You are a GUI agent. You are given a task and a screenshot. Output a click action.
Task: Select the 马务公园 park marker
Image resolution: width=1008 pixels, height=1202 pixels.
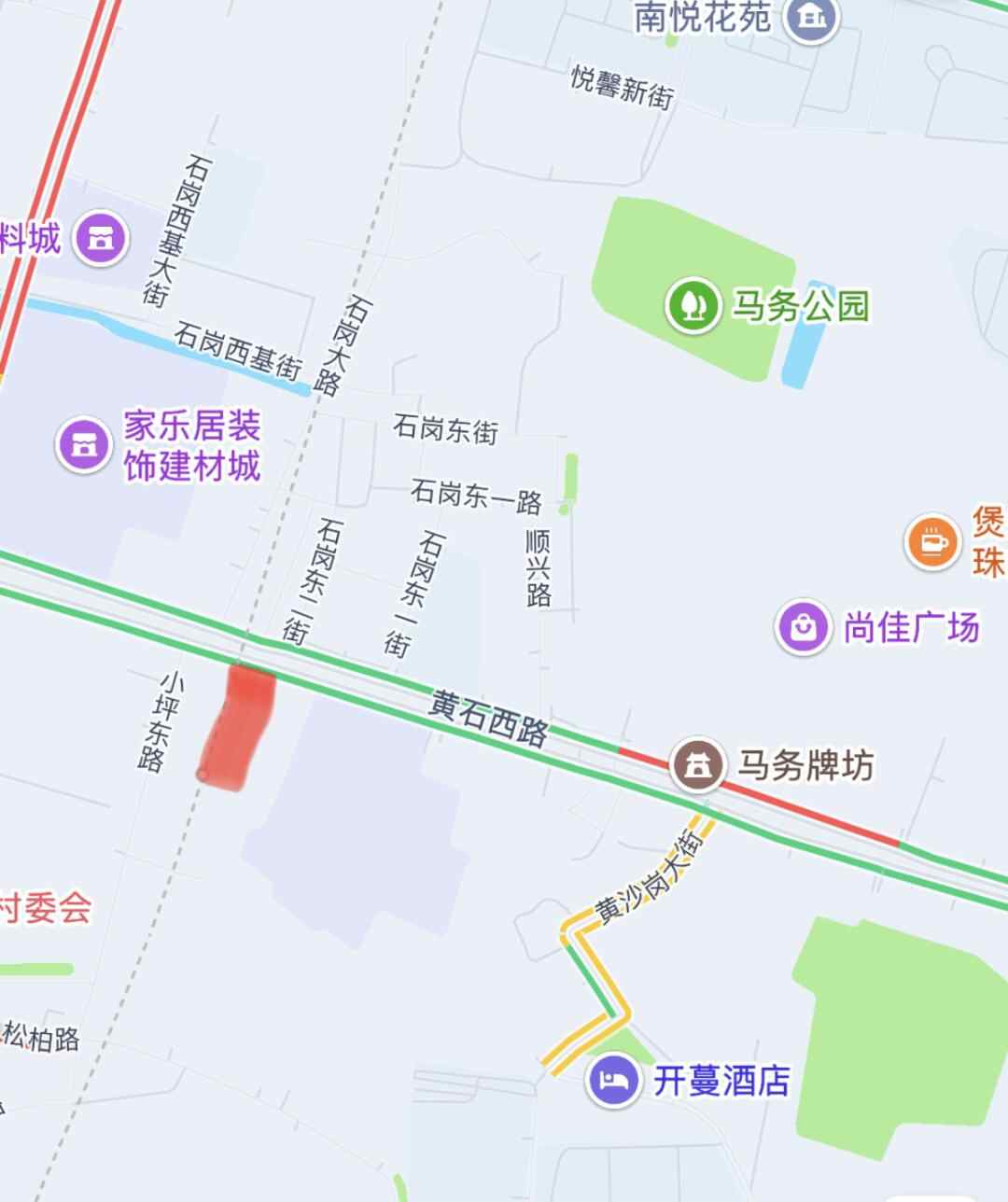(693, 306)
